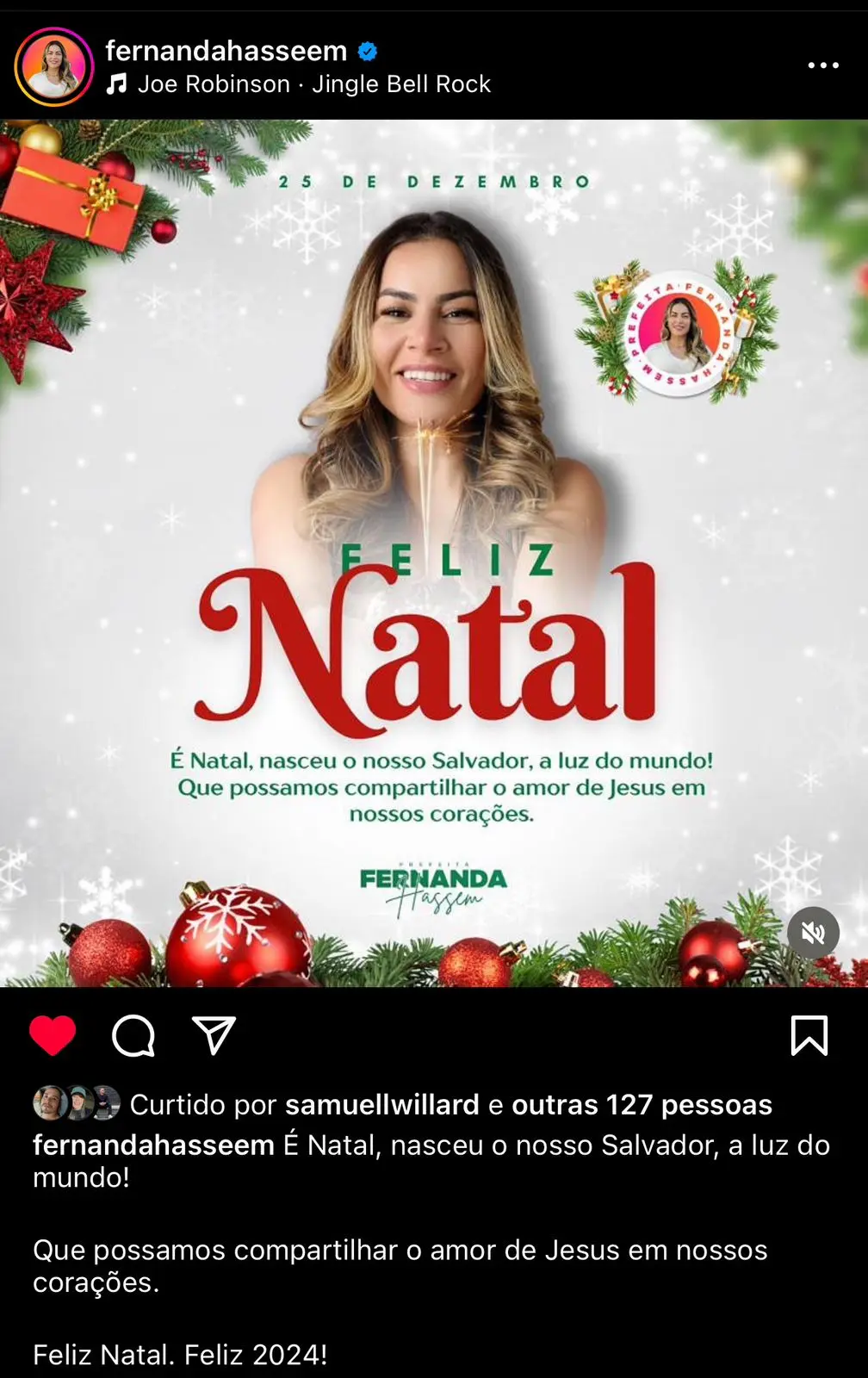Open the fernandahasseem username link
The height and width of the screenshot is (1378, 868).
click(x=226, y=51)
